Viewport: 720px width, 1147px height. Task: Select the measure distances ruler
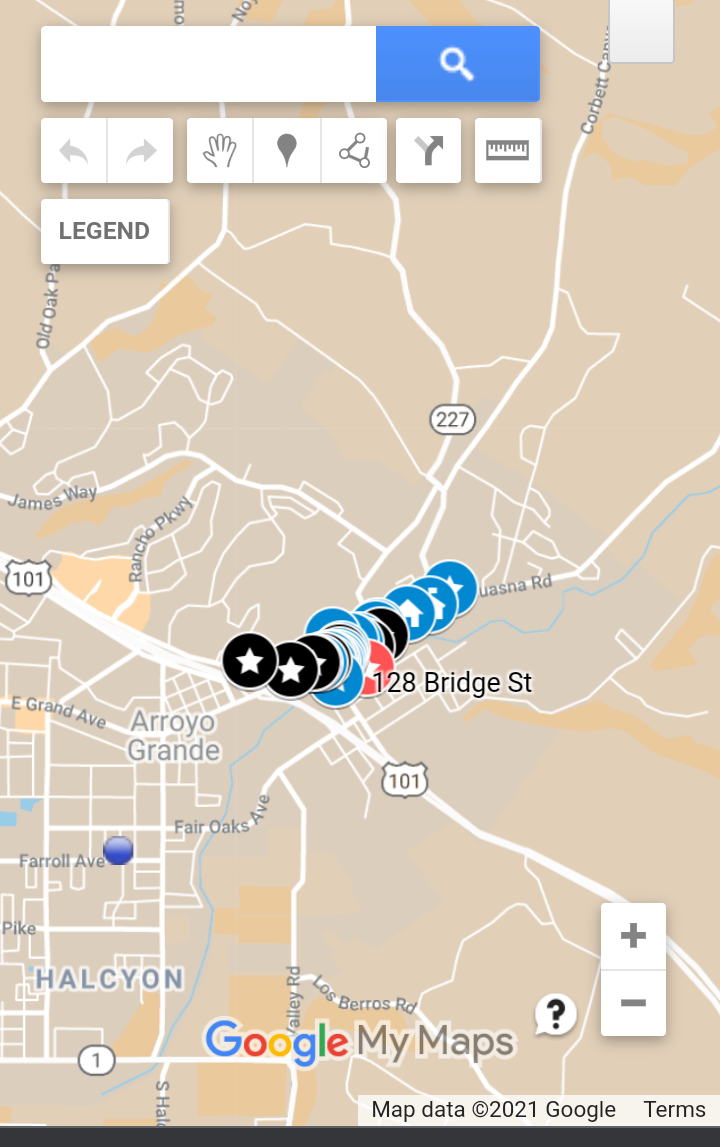click(508, 151)
